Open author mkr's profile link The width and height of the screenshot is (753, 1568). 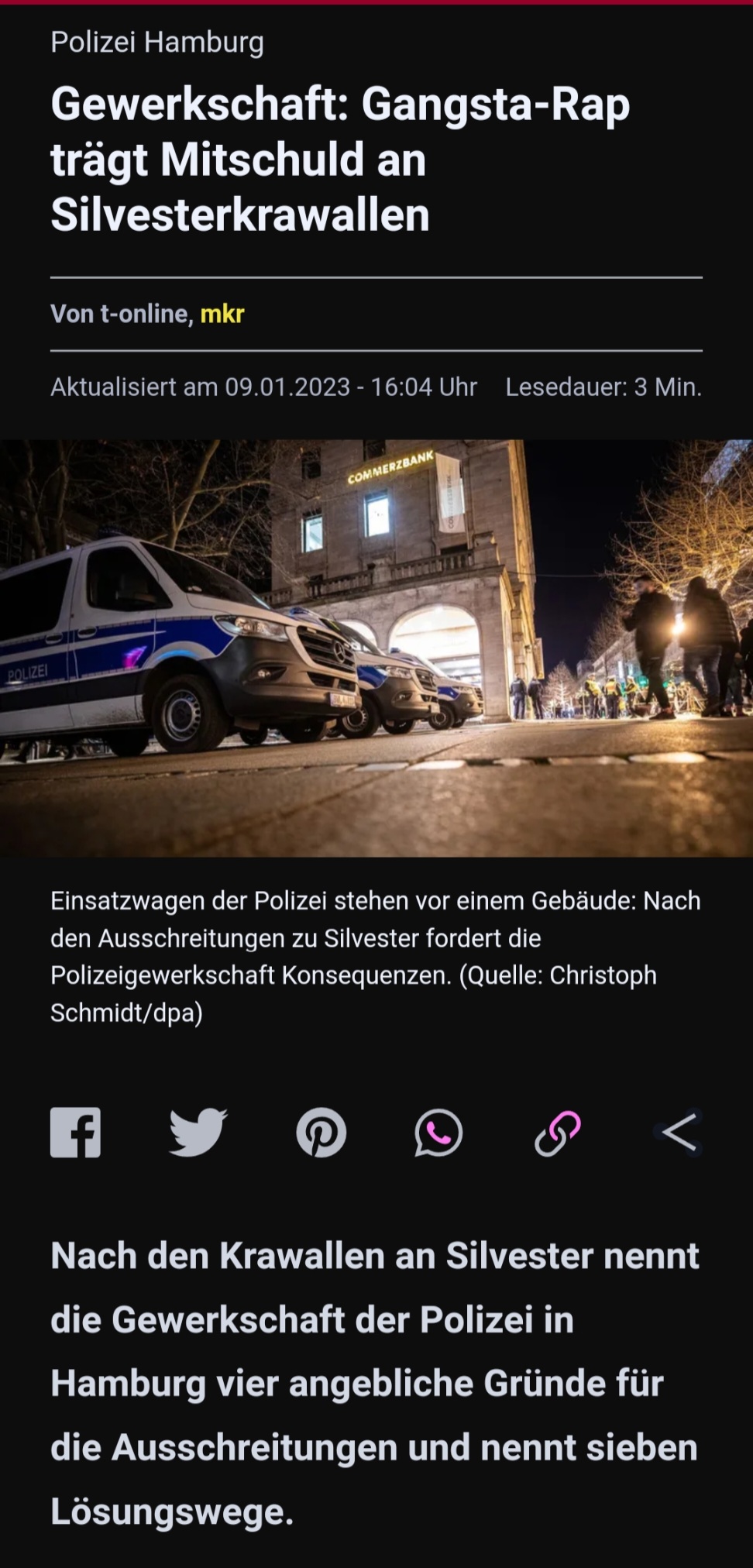click(x=222, y=314)
